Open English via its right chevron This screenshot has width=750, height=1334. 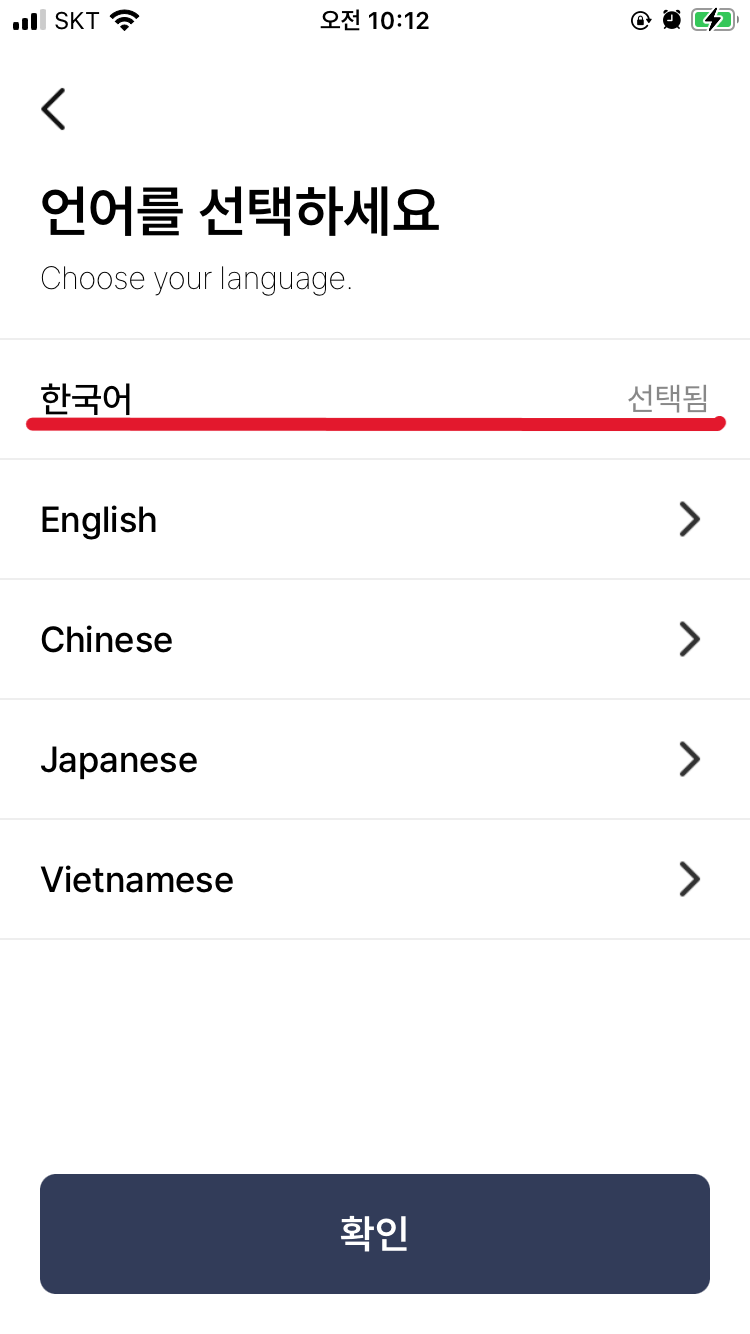(689, 519)
